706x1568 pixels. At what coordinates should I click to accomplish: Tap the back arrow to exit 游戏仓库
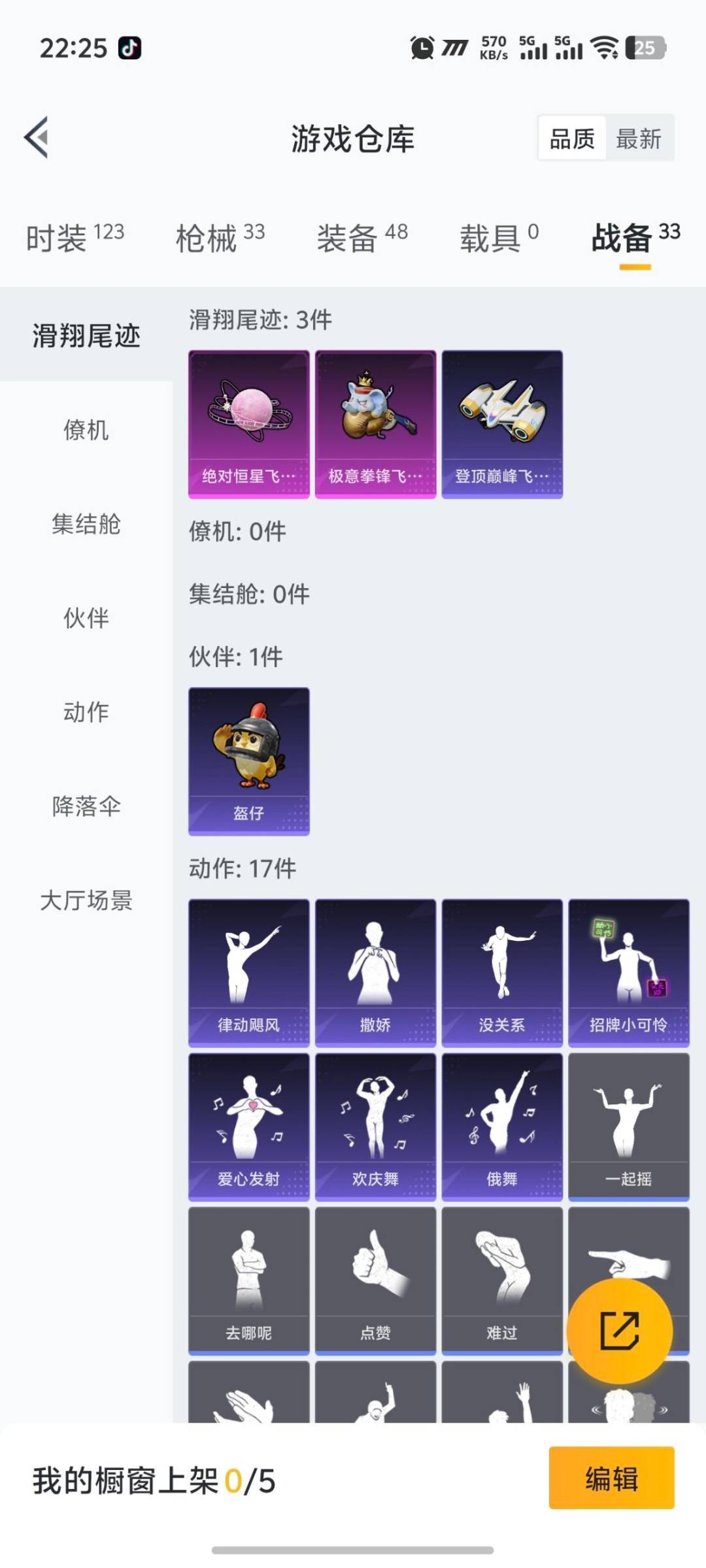click(37, 137)
